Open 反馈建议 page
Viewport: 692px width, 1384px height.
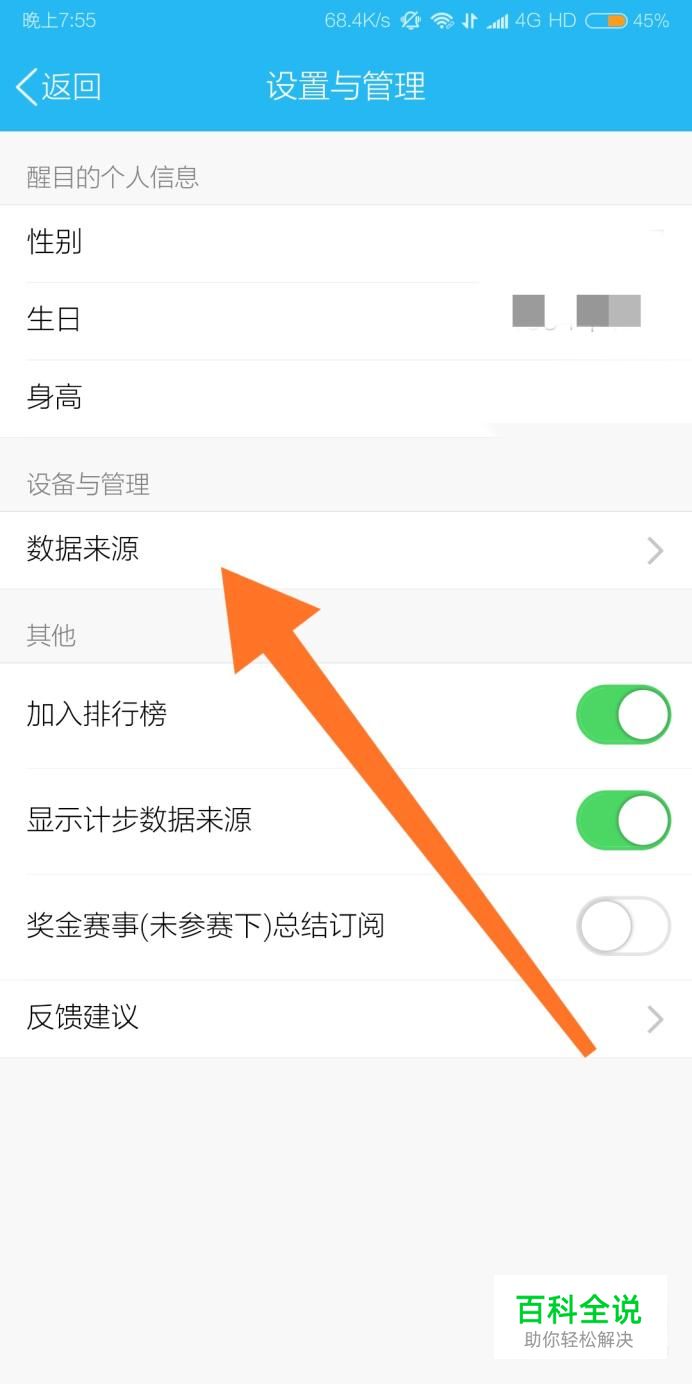pos(346,1019)
